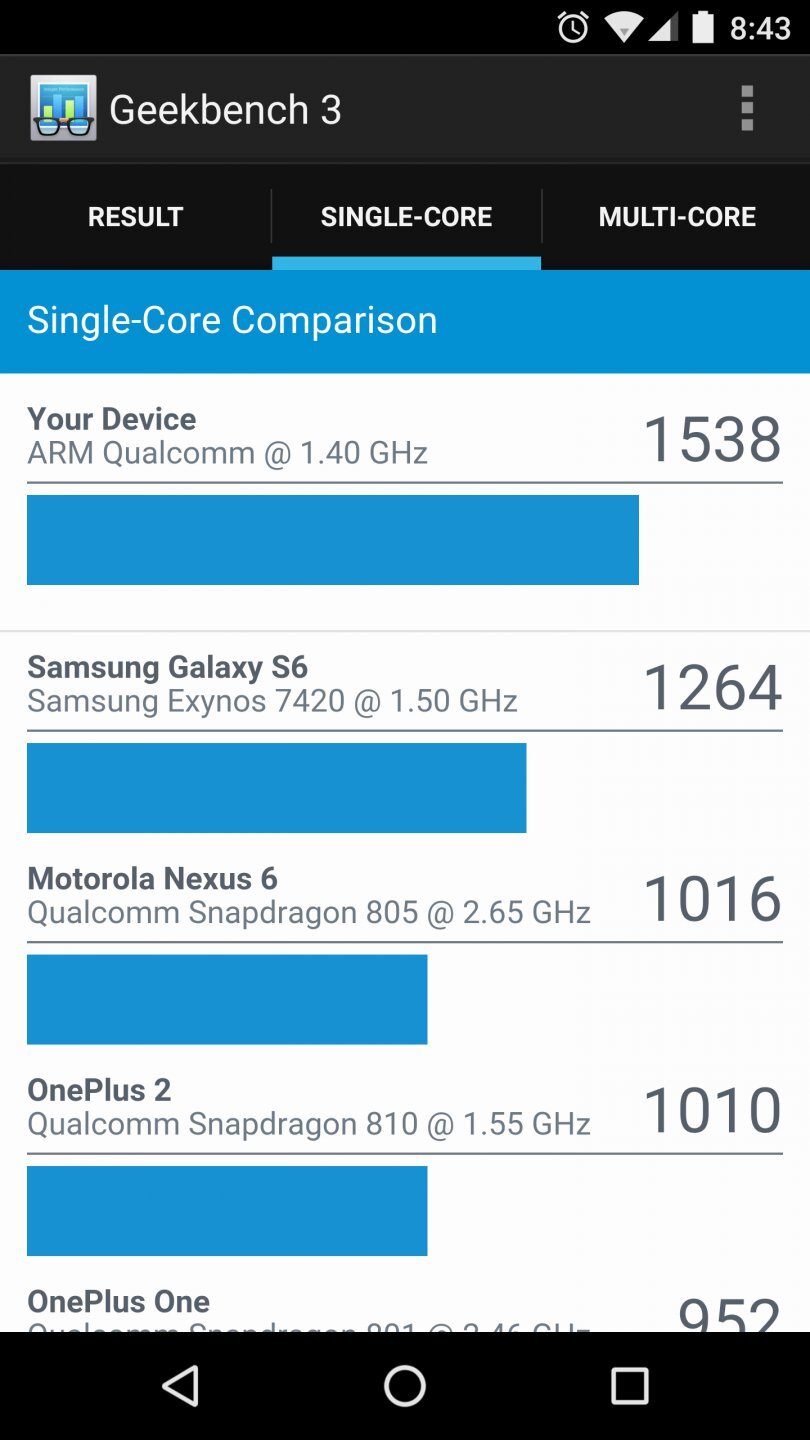Go back using the system back button
The image size is (810, 1440).
coord(181,1386)
